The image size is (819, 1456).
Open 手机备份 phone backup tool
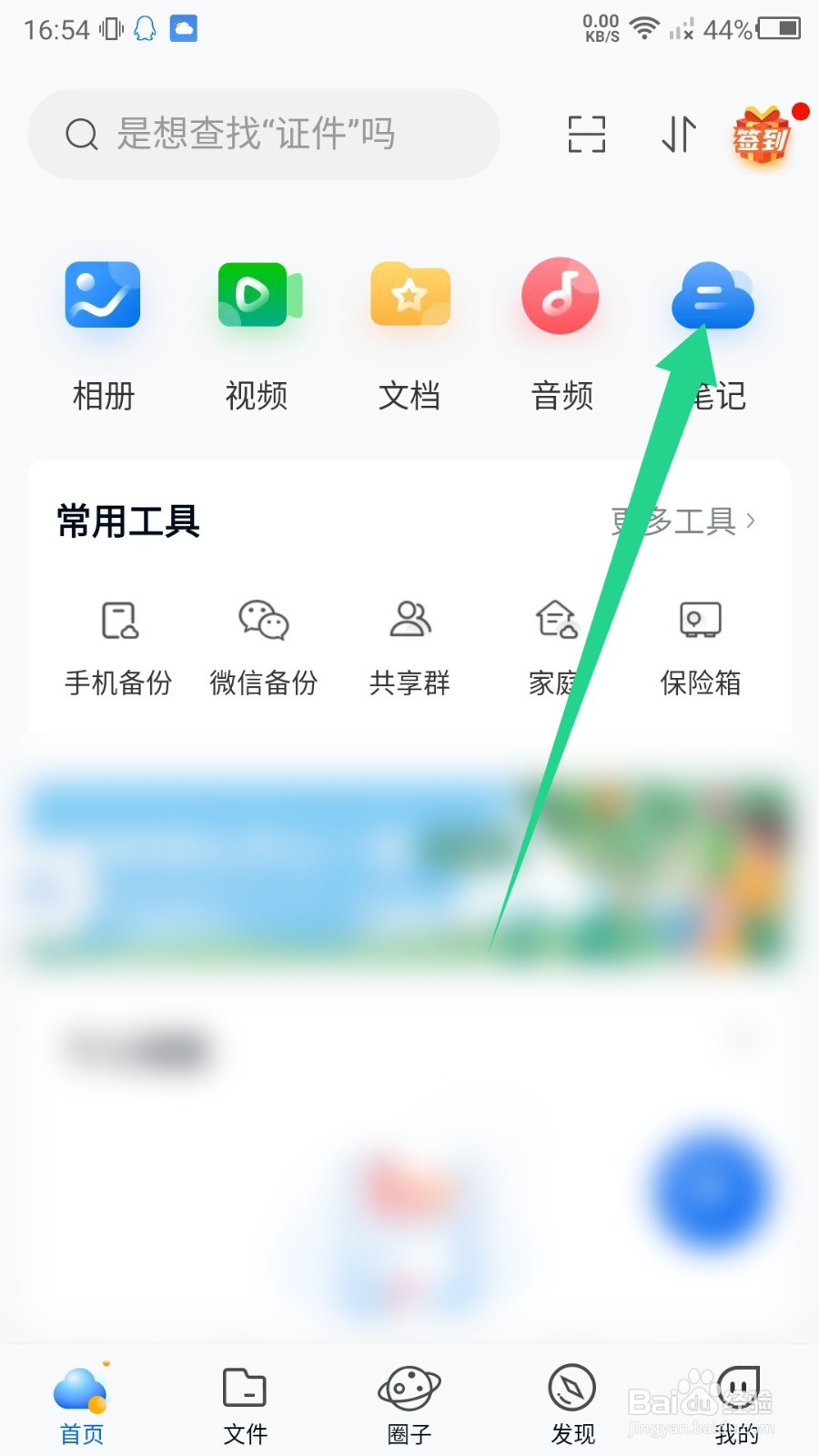point(117,646)
